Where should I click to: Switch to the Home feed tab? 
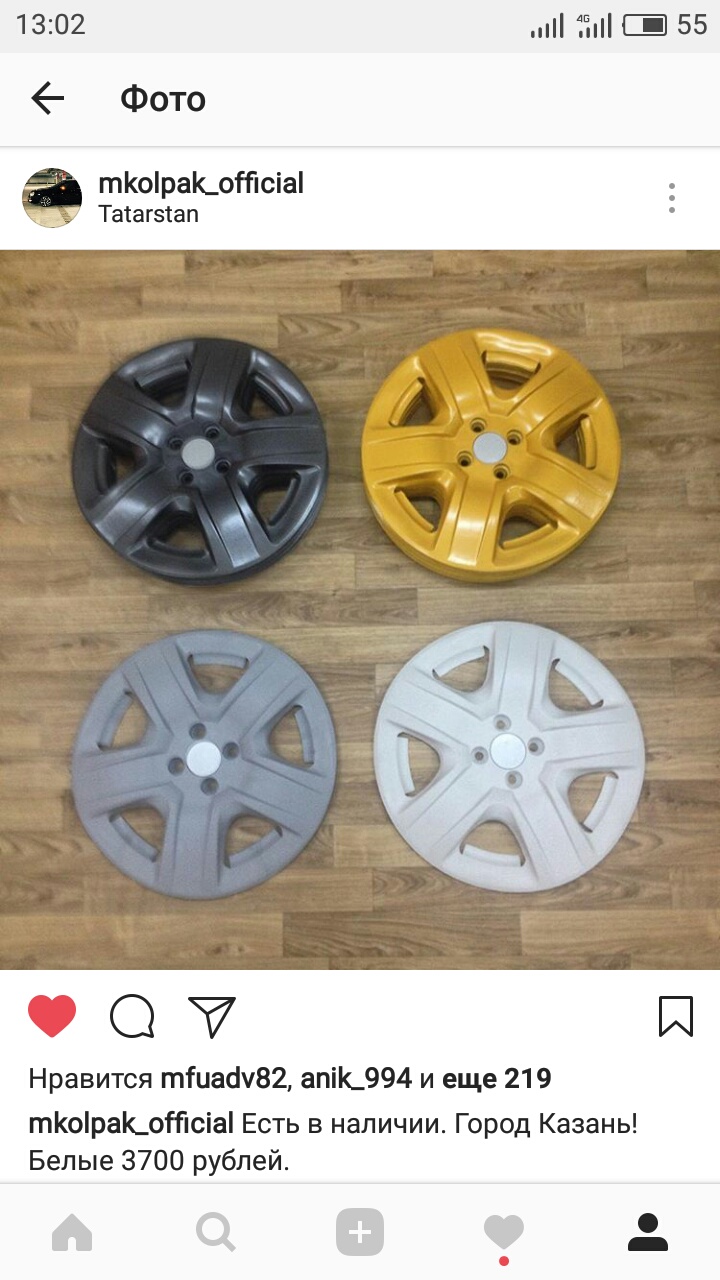[x=72, y=1232]
